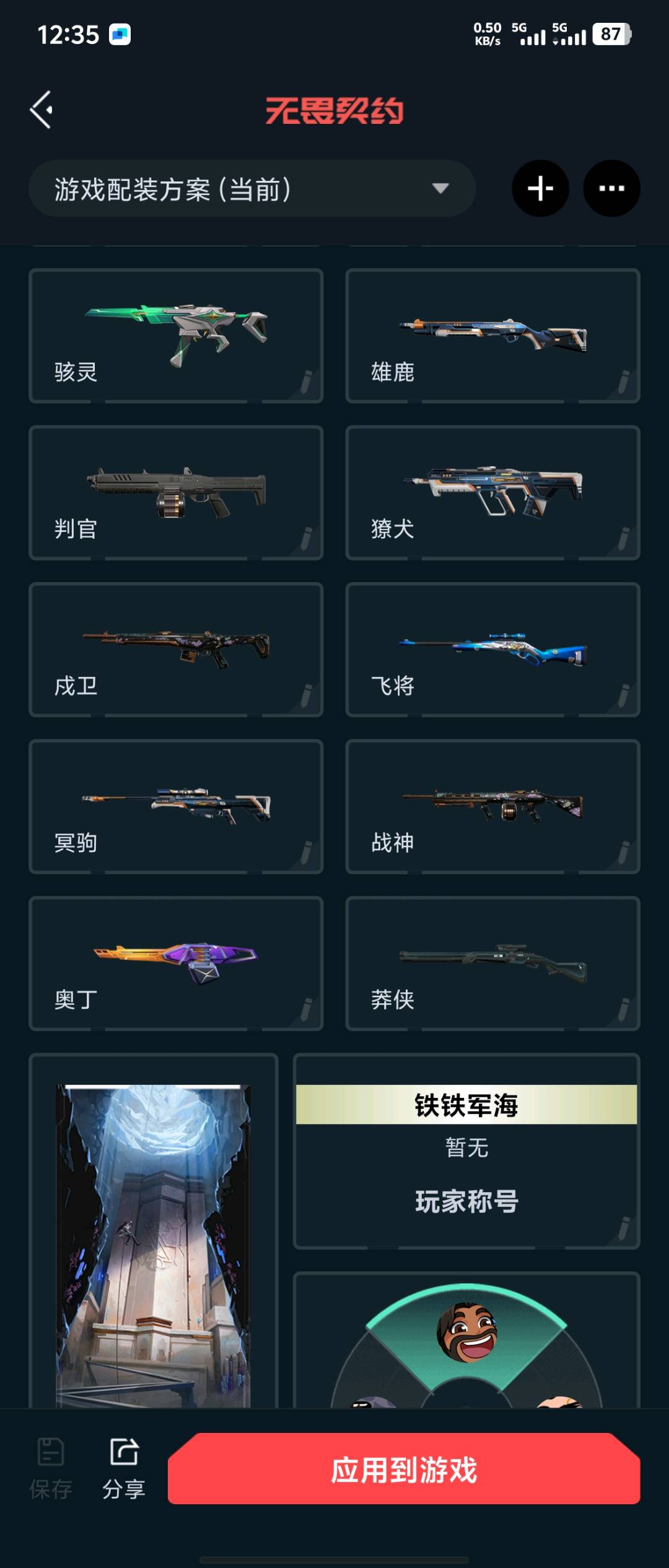The height and width of the screenshot is (1568, 669).
Task: Choose the 战神 weapon card
Action: (492, 806)
